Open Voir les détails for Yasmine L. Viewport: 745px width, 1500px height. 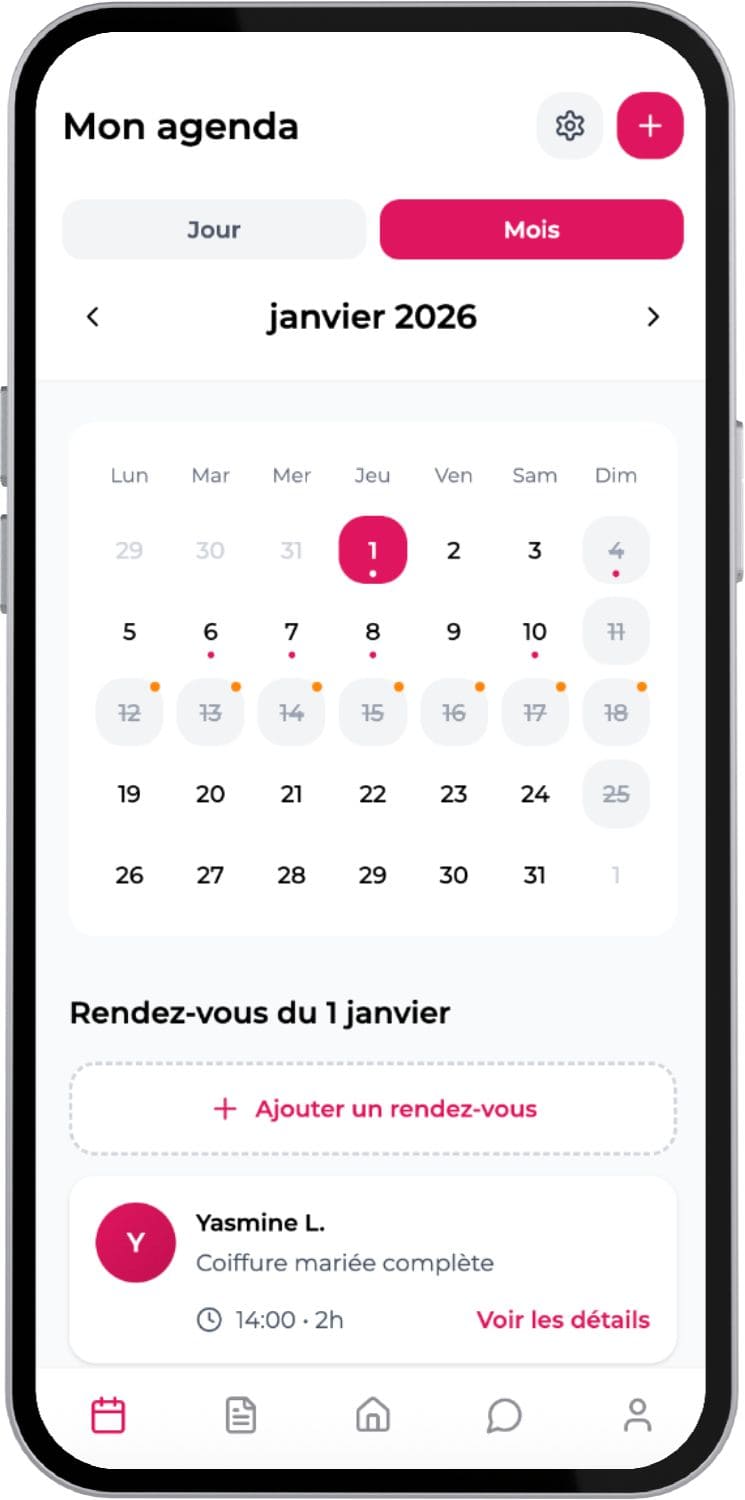tap(562, 1319)
